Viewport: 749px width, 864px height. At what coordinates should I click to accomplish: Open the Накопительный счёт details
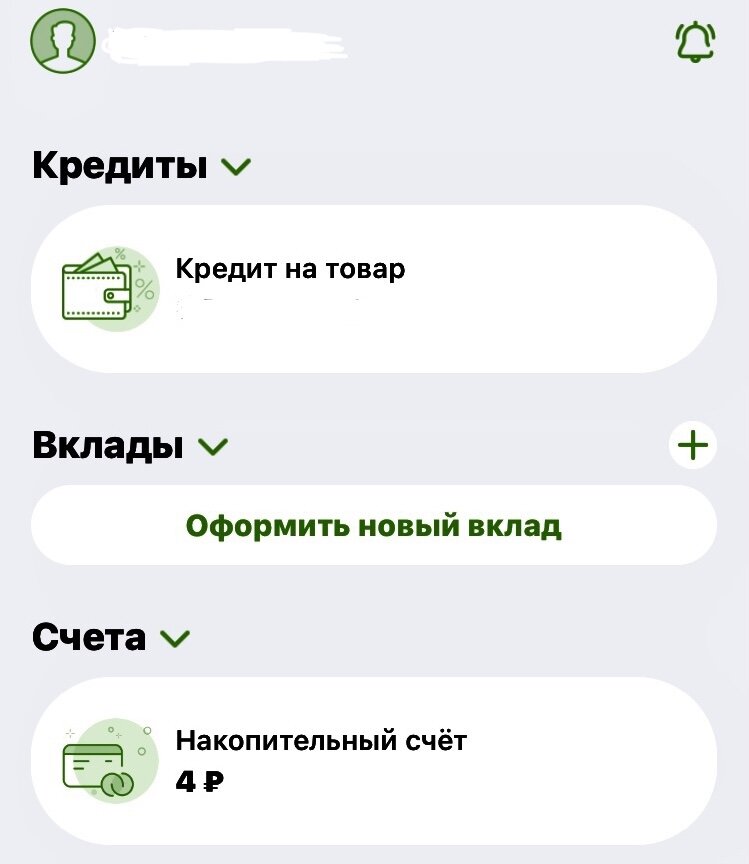coord(324,742)
